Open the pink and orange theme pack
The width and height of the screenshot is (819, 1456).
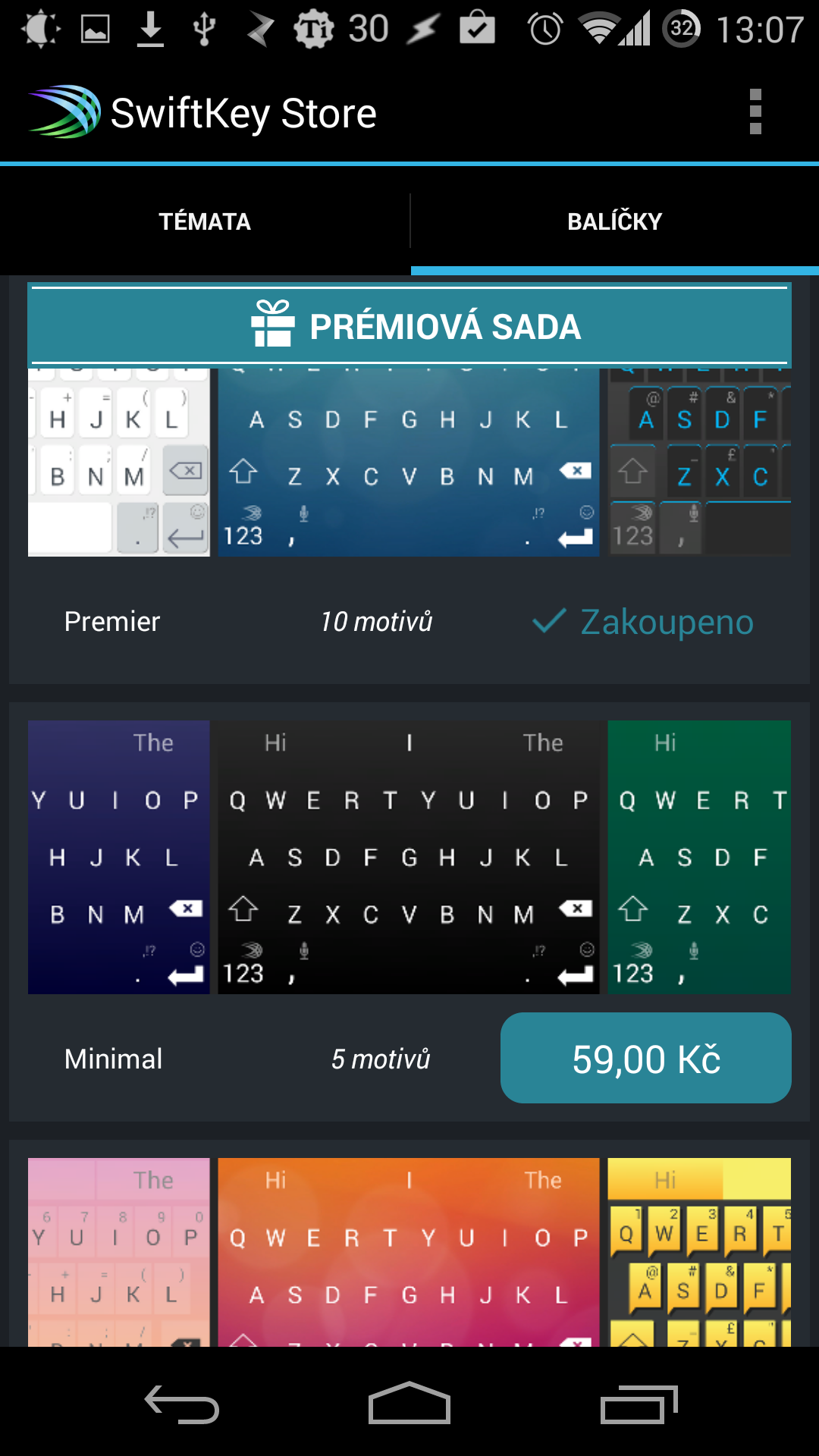[x=409, y=1251]
